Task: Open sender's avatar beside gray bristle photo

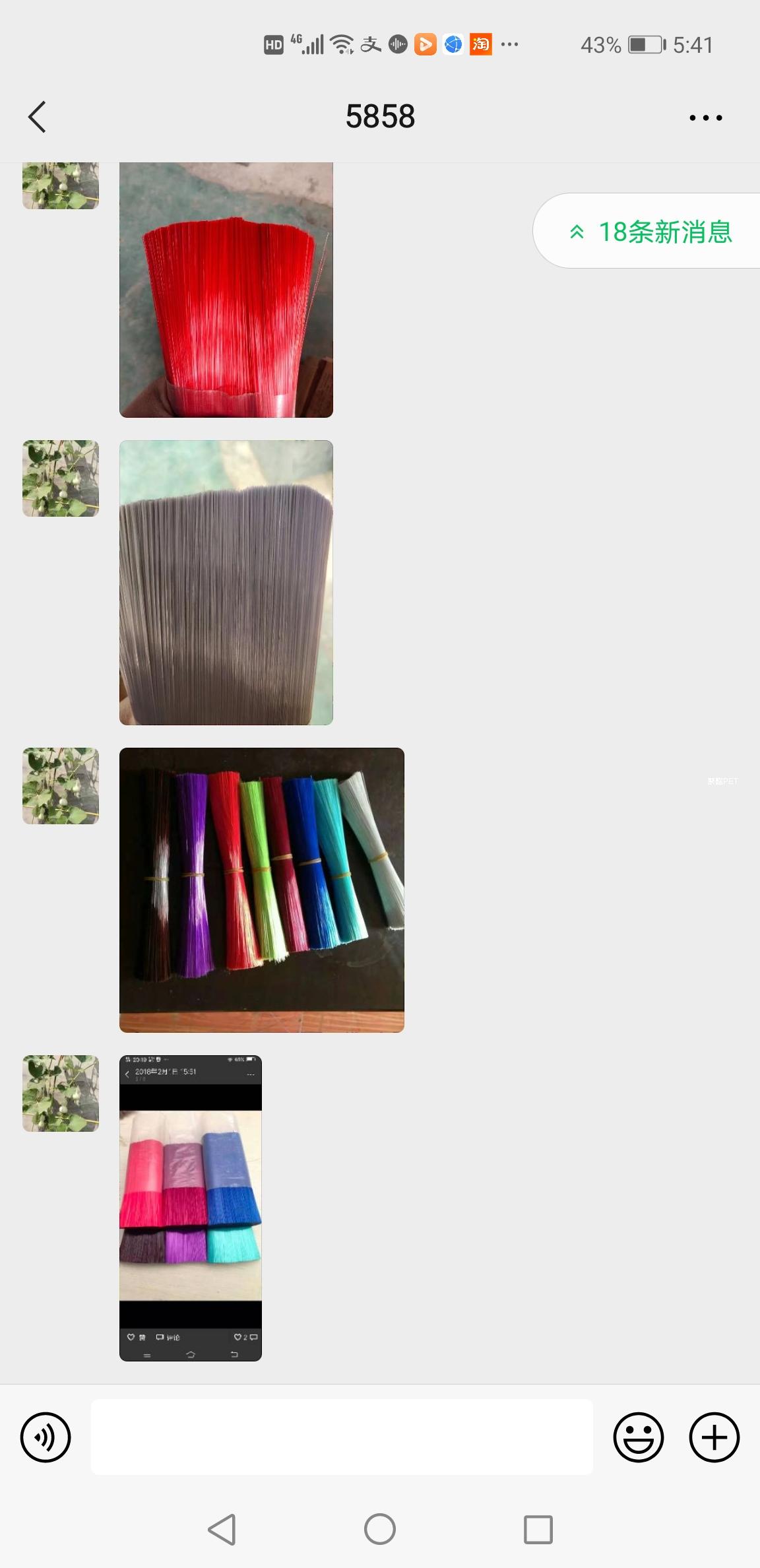Action: pos(61,478)
